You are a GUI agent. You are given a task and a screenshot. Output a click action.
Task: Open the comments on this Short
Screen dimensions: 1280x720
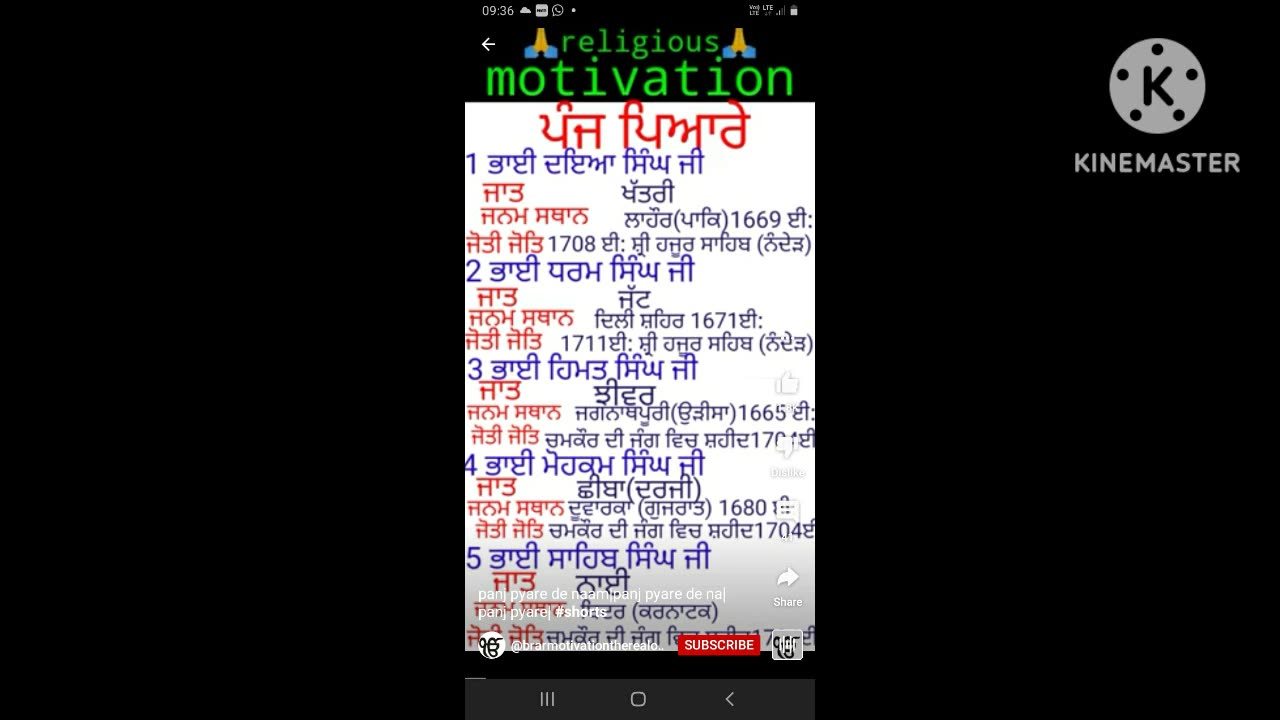[x=787, y=512]
